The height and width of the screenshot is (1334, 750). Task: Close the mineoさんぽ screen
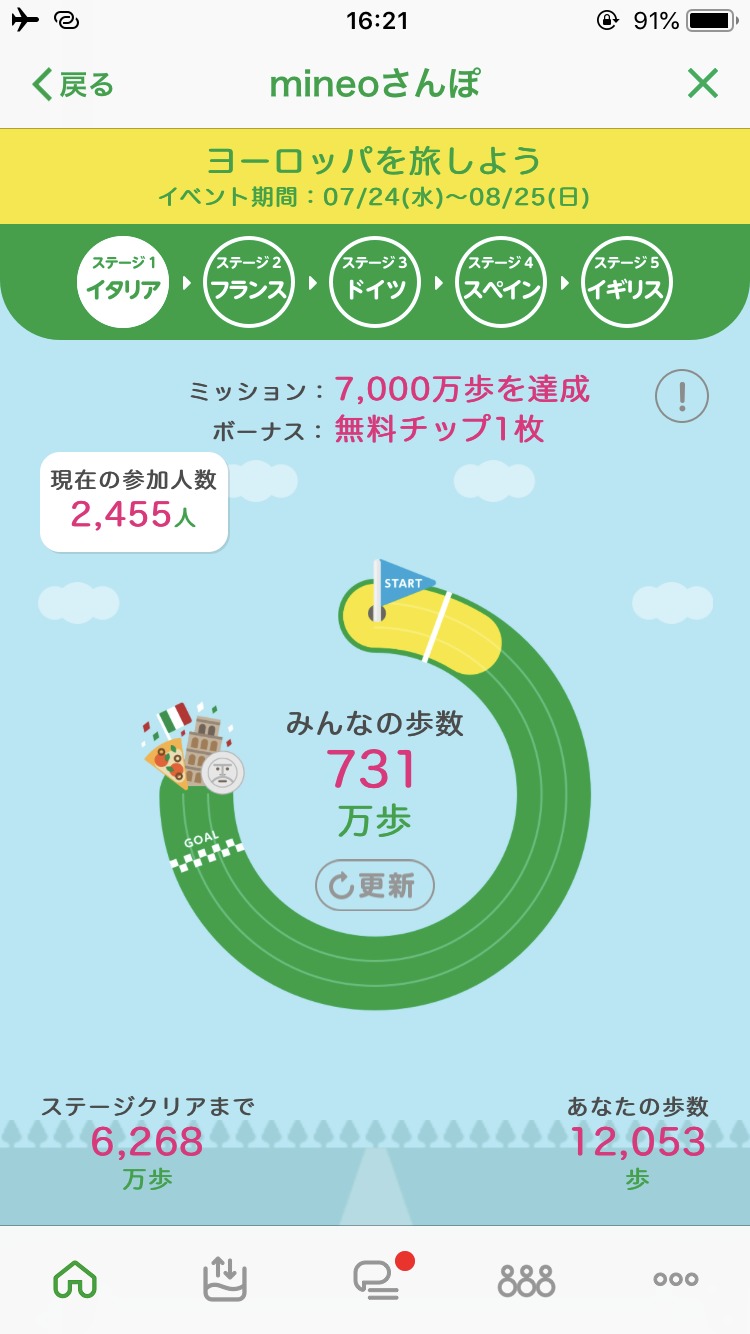coord(703,85)
